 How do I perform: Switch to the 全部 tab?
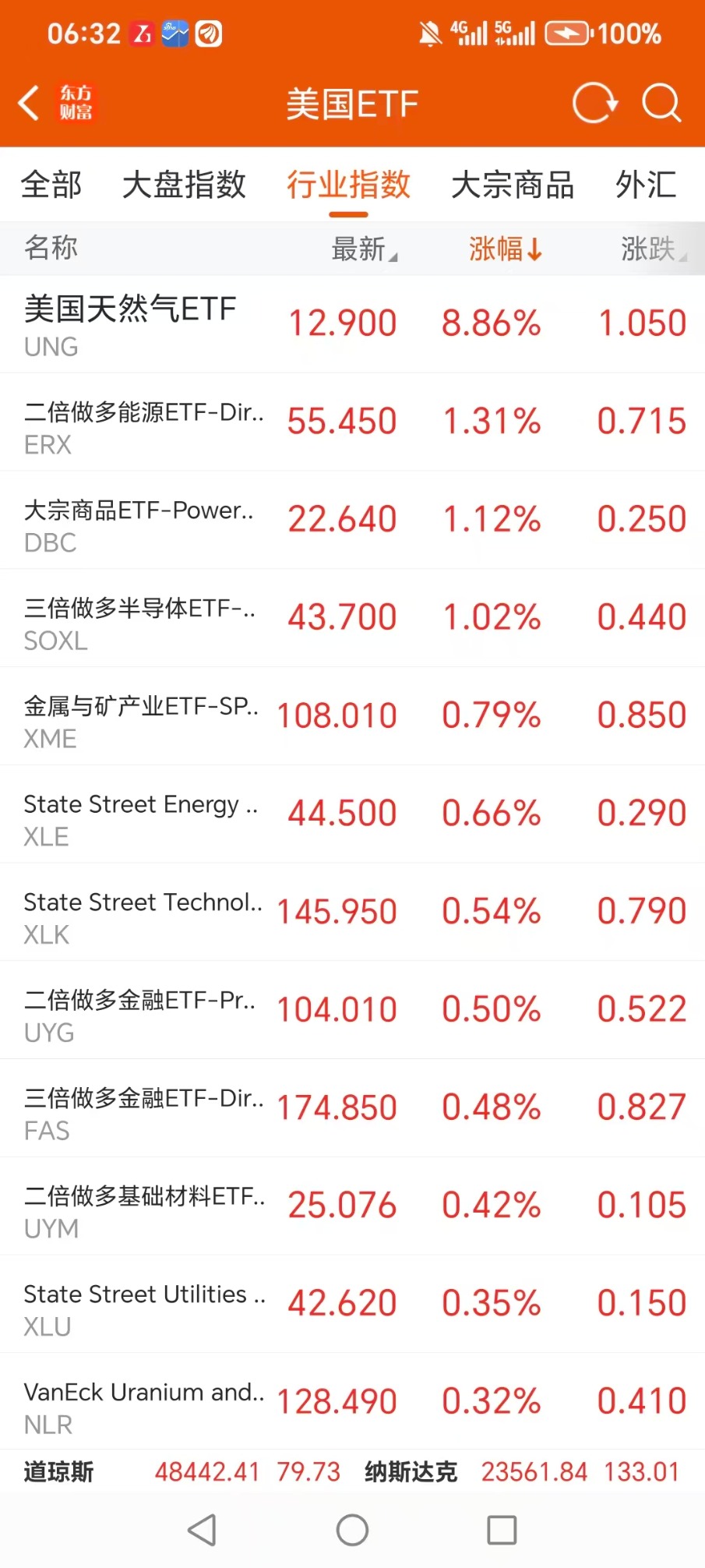click(51, 185)
